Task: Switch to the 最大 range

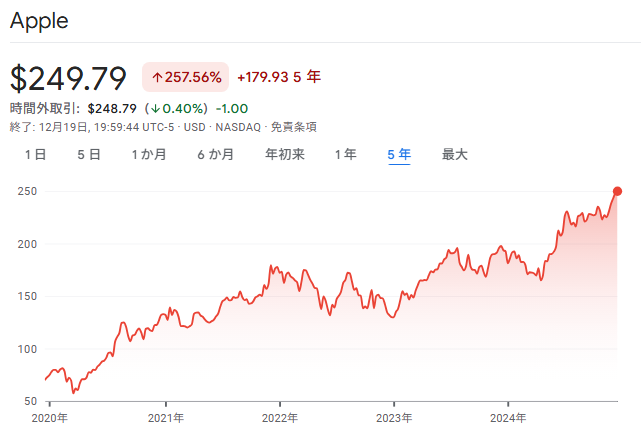Action: tap(455, 155)
